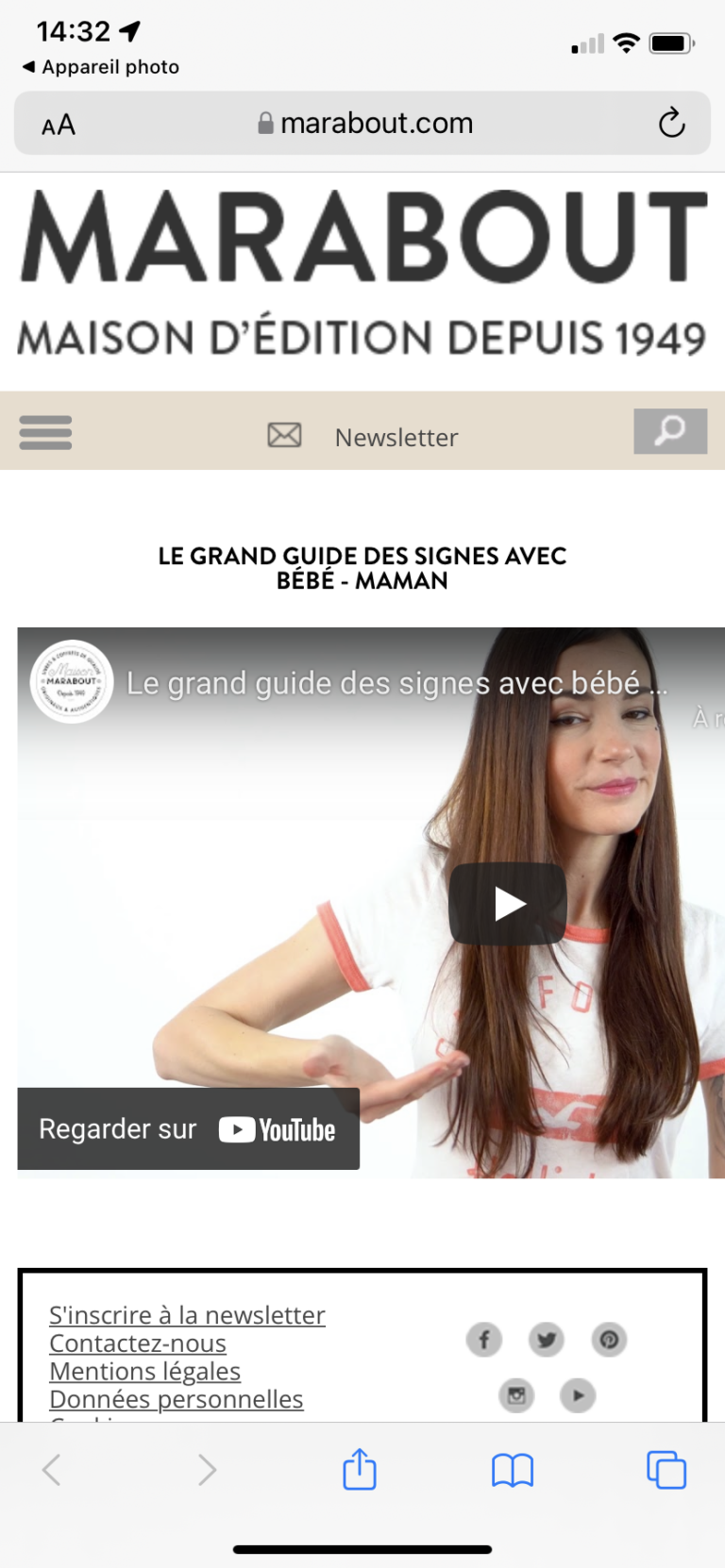Open Regarder sur YouTube

pyautogui.click(x=188, y=1128)
